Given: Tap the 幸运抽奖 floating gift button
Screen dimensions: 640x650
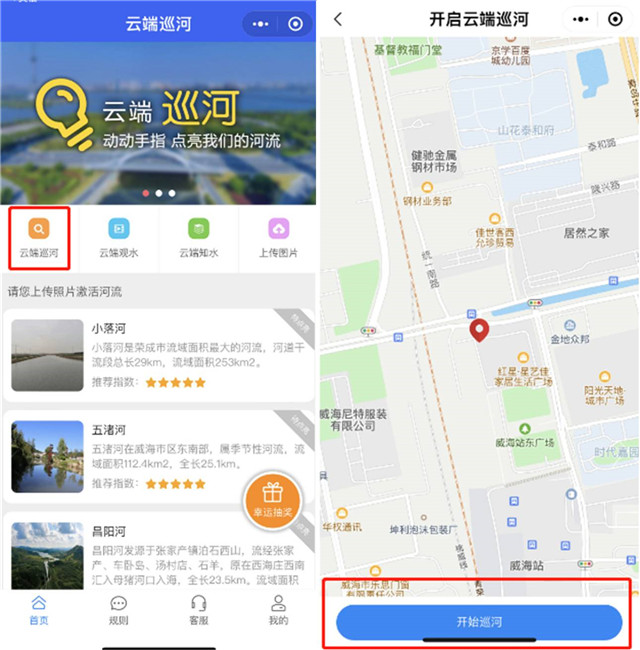Looking at the screenshot, I should pos(272,499).
